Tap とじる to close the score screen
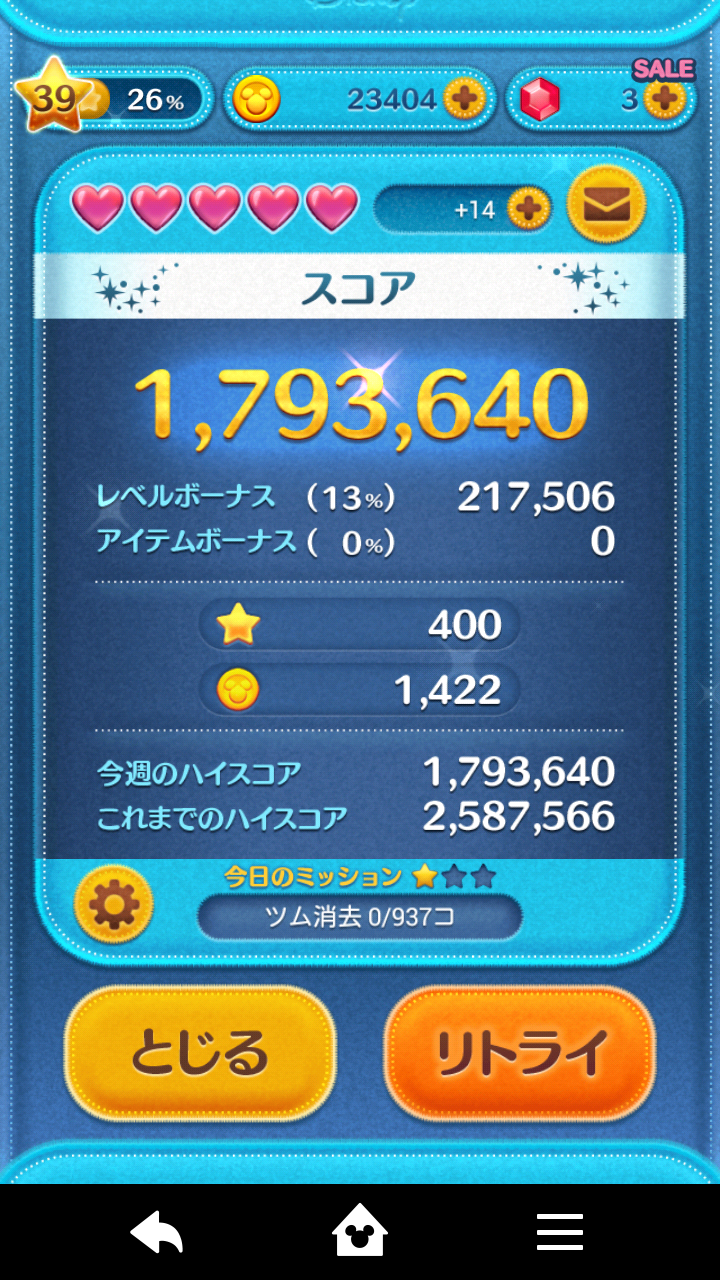This screenshot has height=1280, width=720. pyautogui.click(x=200, y=1053)
